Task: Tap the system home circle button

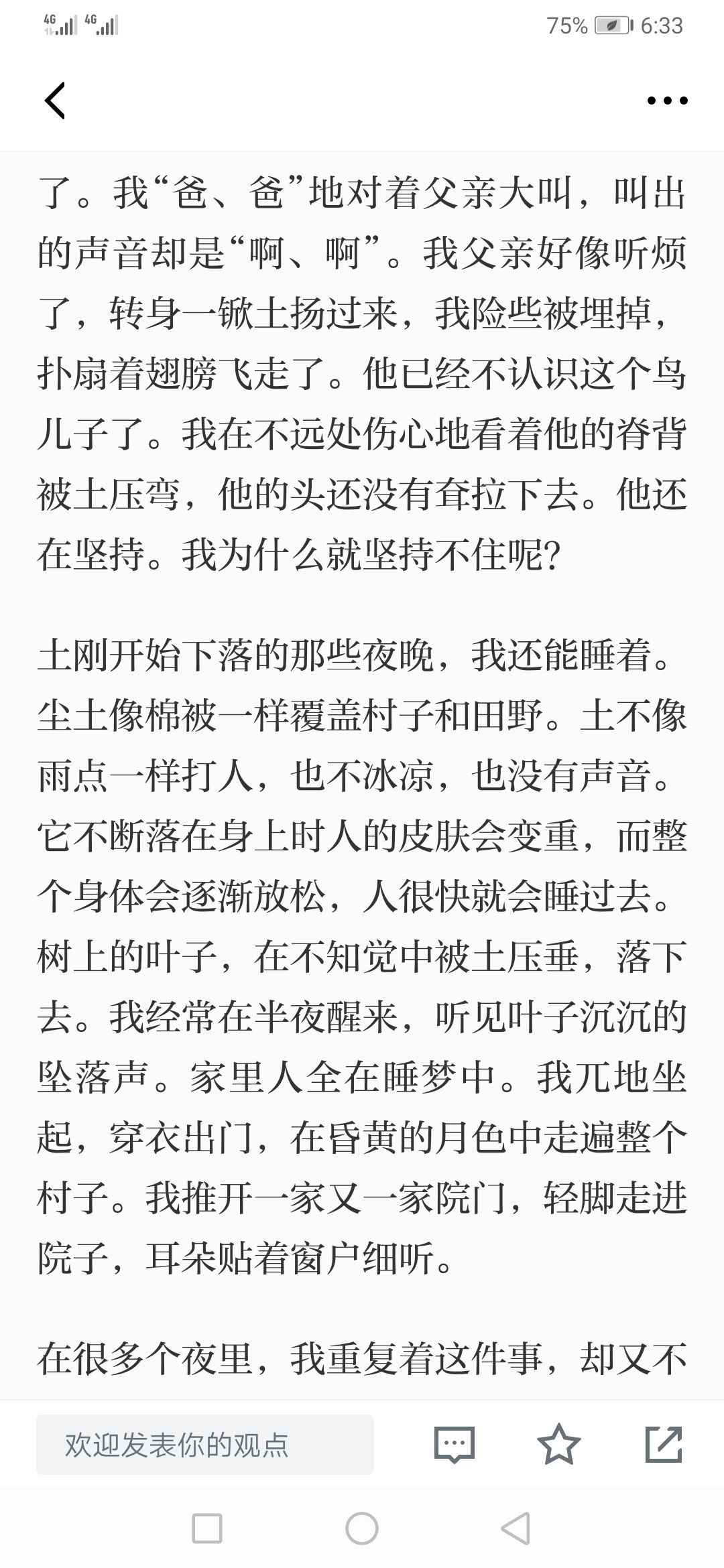Action: (x=362, y=1528)
